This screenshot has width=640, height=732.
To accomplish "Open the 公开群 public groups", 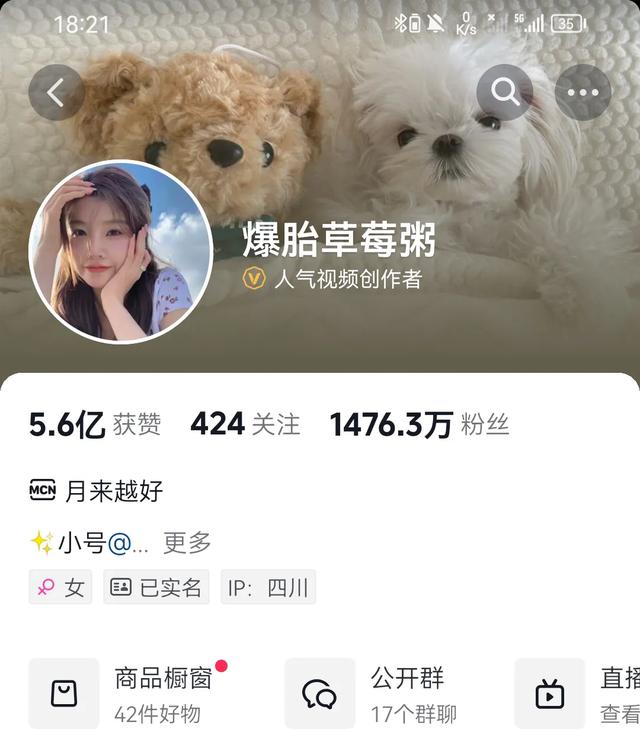I will [x=385, y=692].
